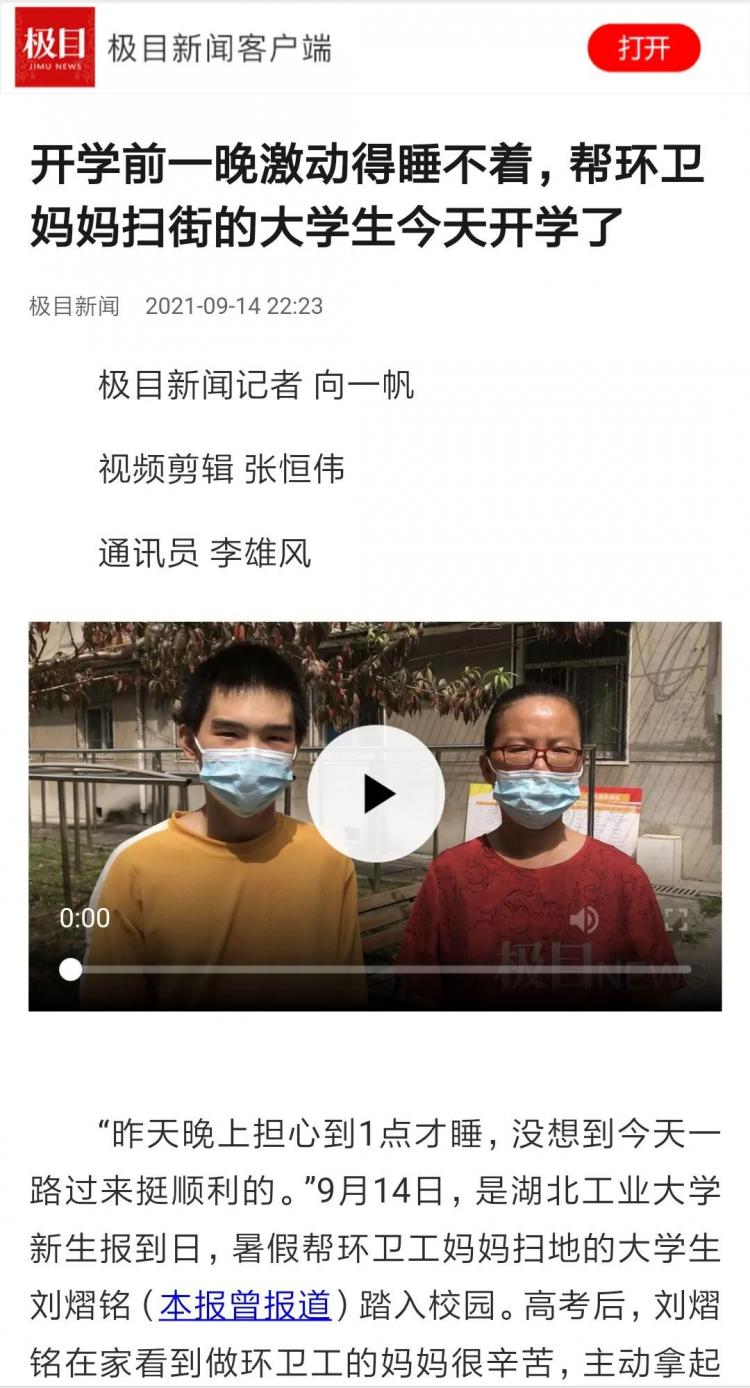Tap the red 打开 button

pyautogui.click(x=644, y=48)
